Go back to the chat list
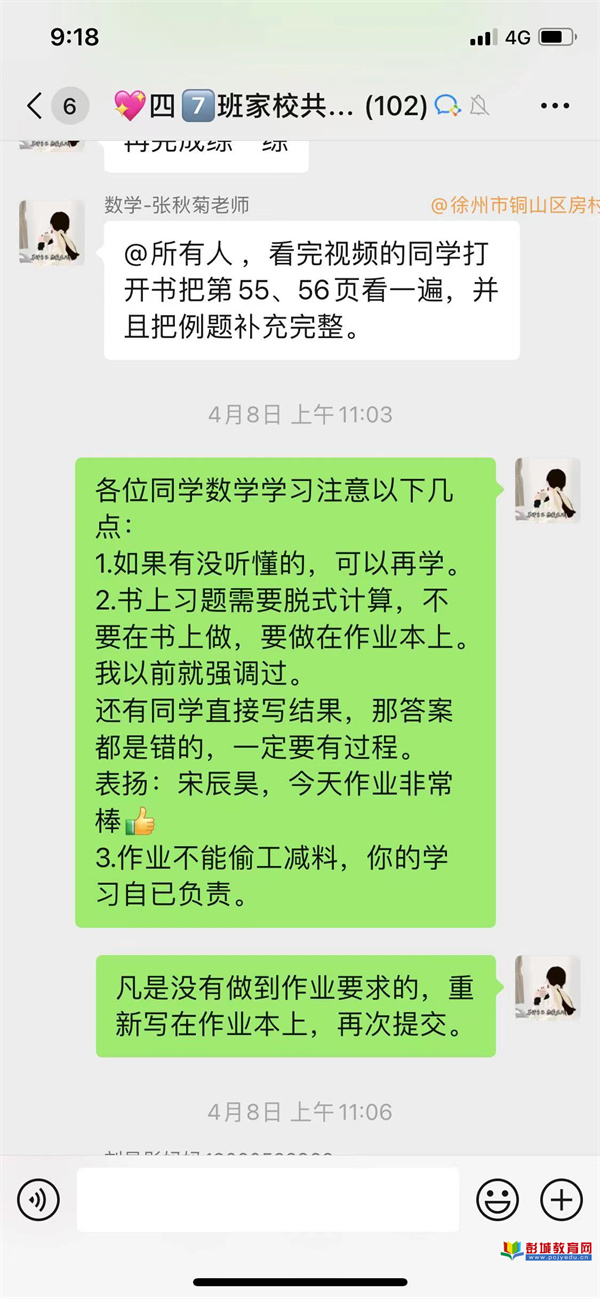The height and width of the screenshot is (1299, 600). point(35,105)
